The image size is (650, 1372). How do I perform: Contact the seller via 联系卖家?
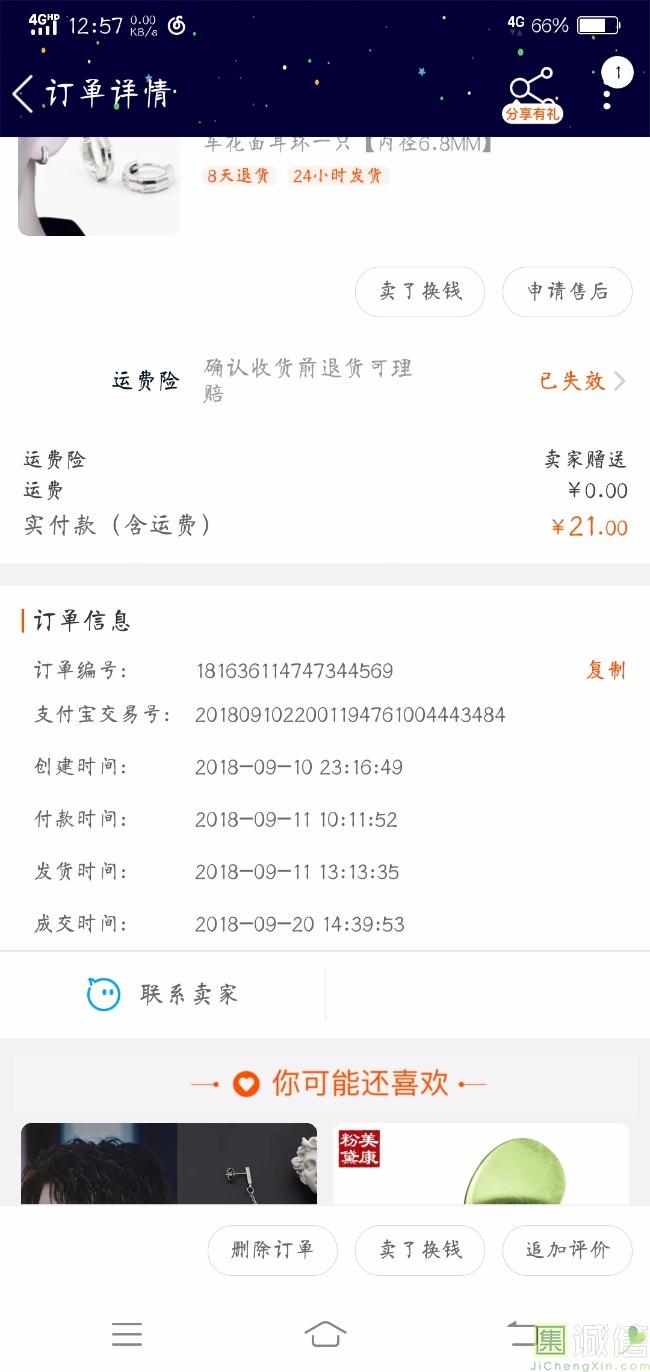(x=163, y=995)
